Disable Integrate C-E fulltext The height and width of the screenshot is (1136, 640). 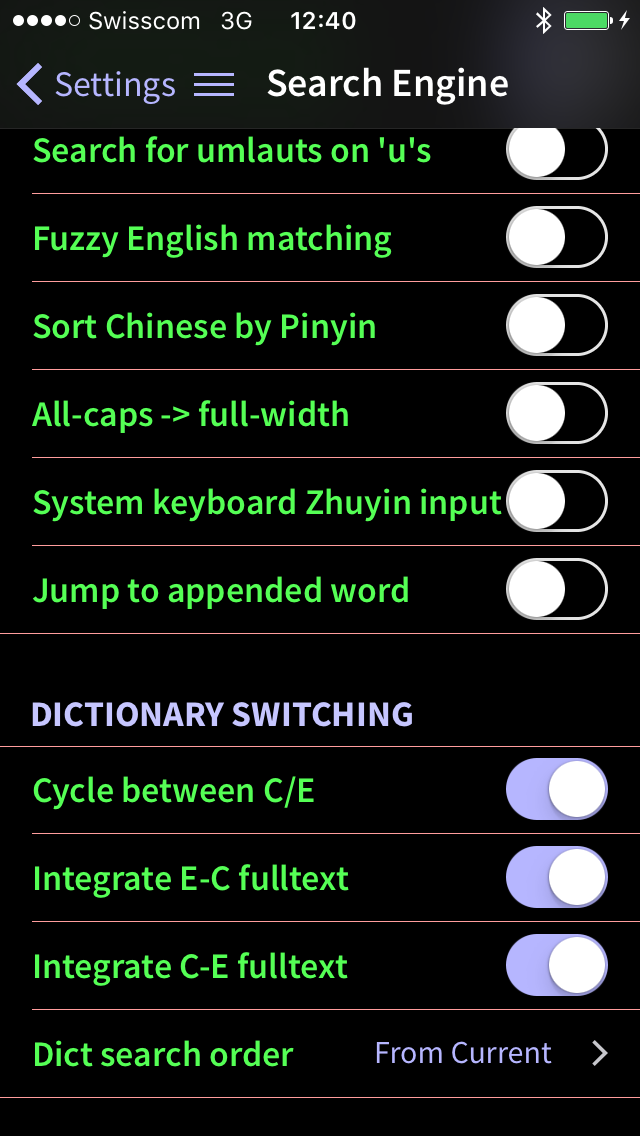click(x=557, y=966)
